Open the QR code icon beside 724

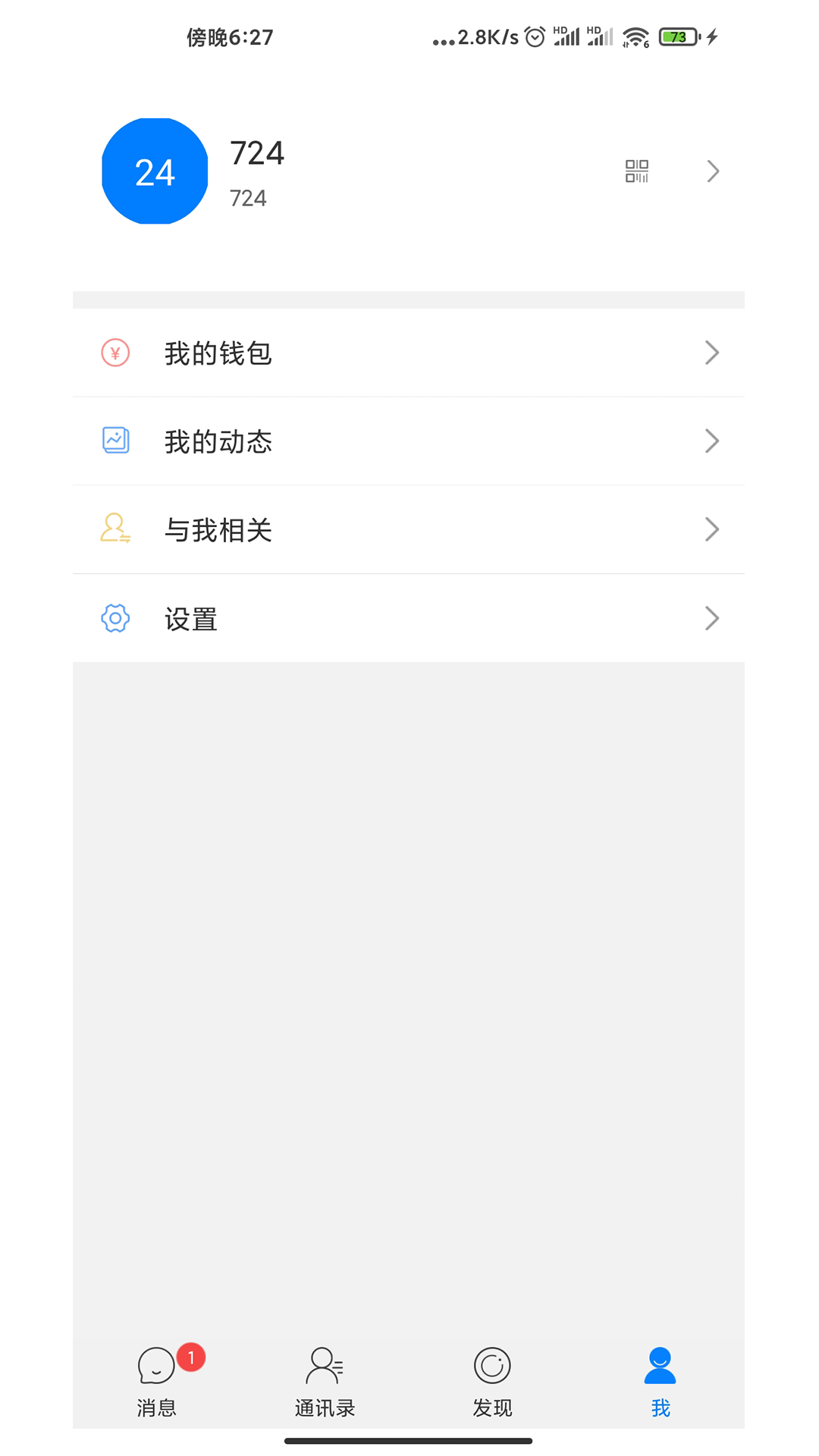[x=636, y=171]
